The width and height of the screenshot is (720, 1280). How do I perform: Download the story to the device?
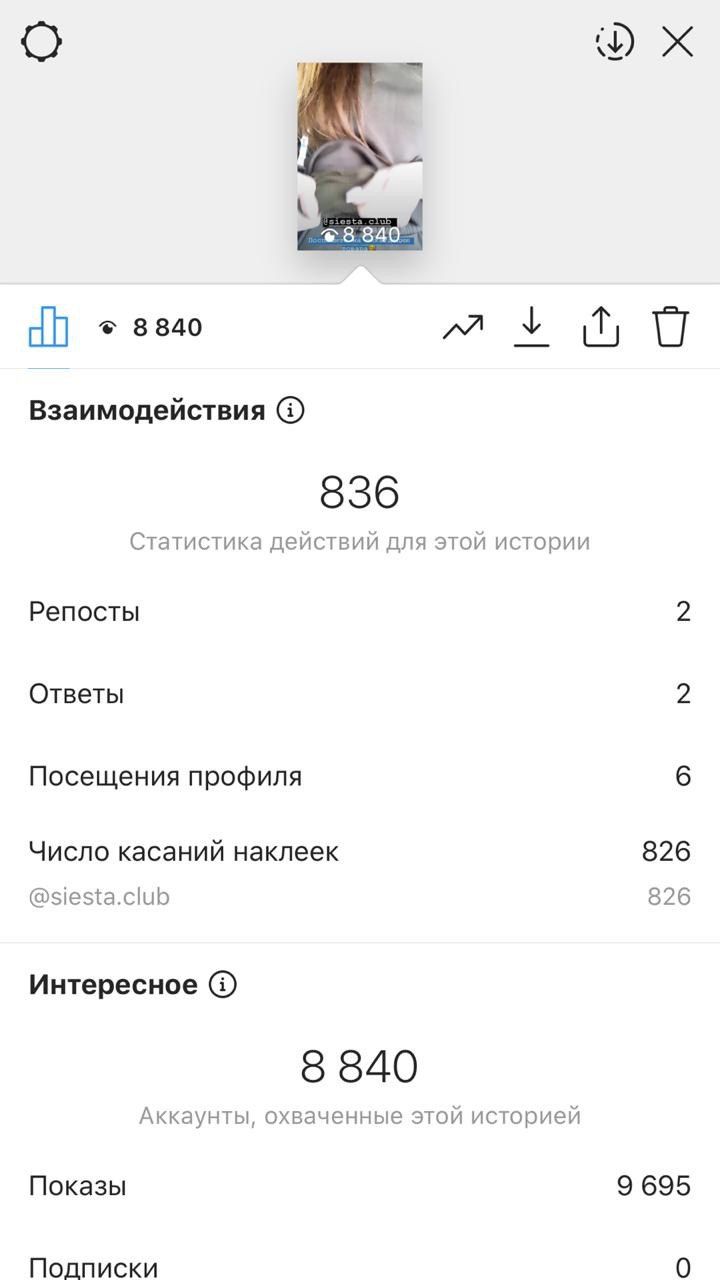(x=532, y=327)
